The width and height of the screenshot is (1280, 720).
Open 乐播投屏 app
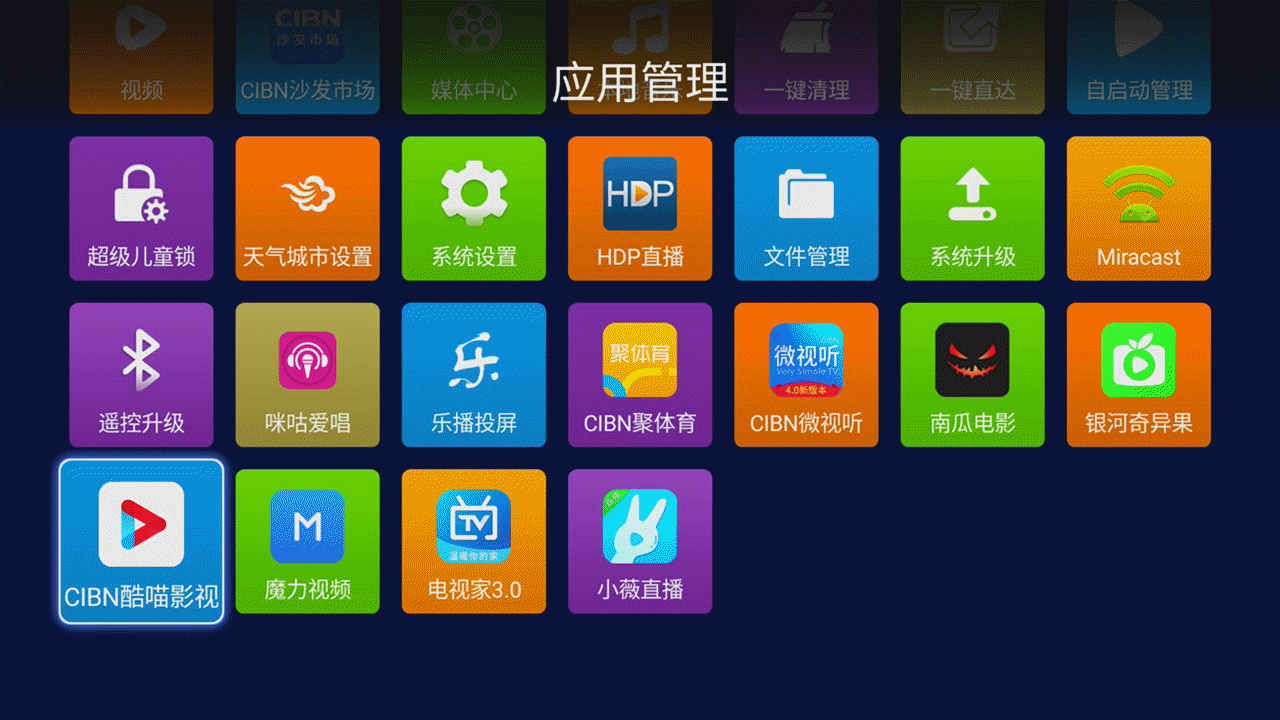click(473, 374)
